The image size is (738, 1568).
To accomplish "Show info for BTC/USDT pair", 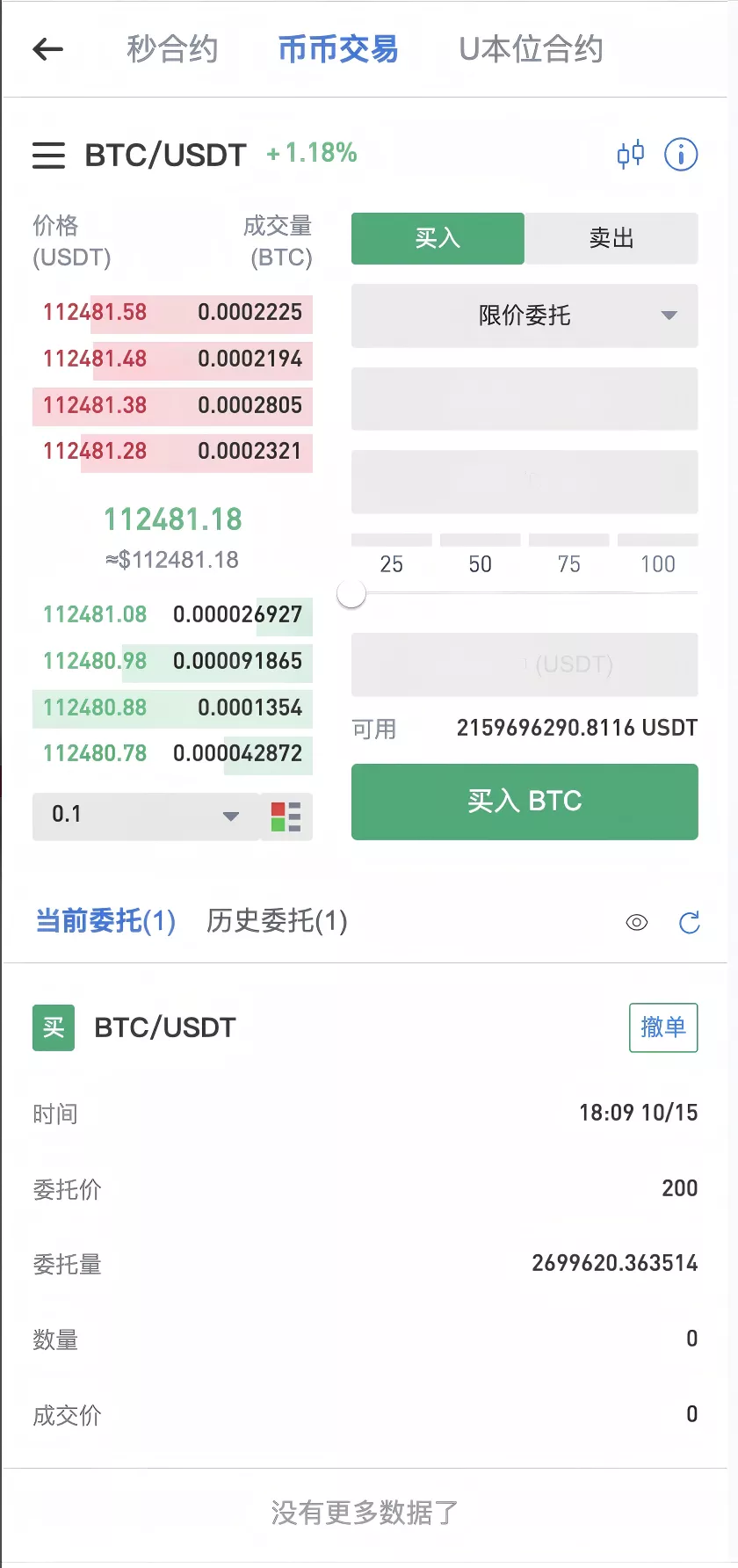I will pyautogui.click(x=681, y=155).
